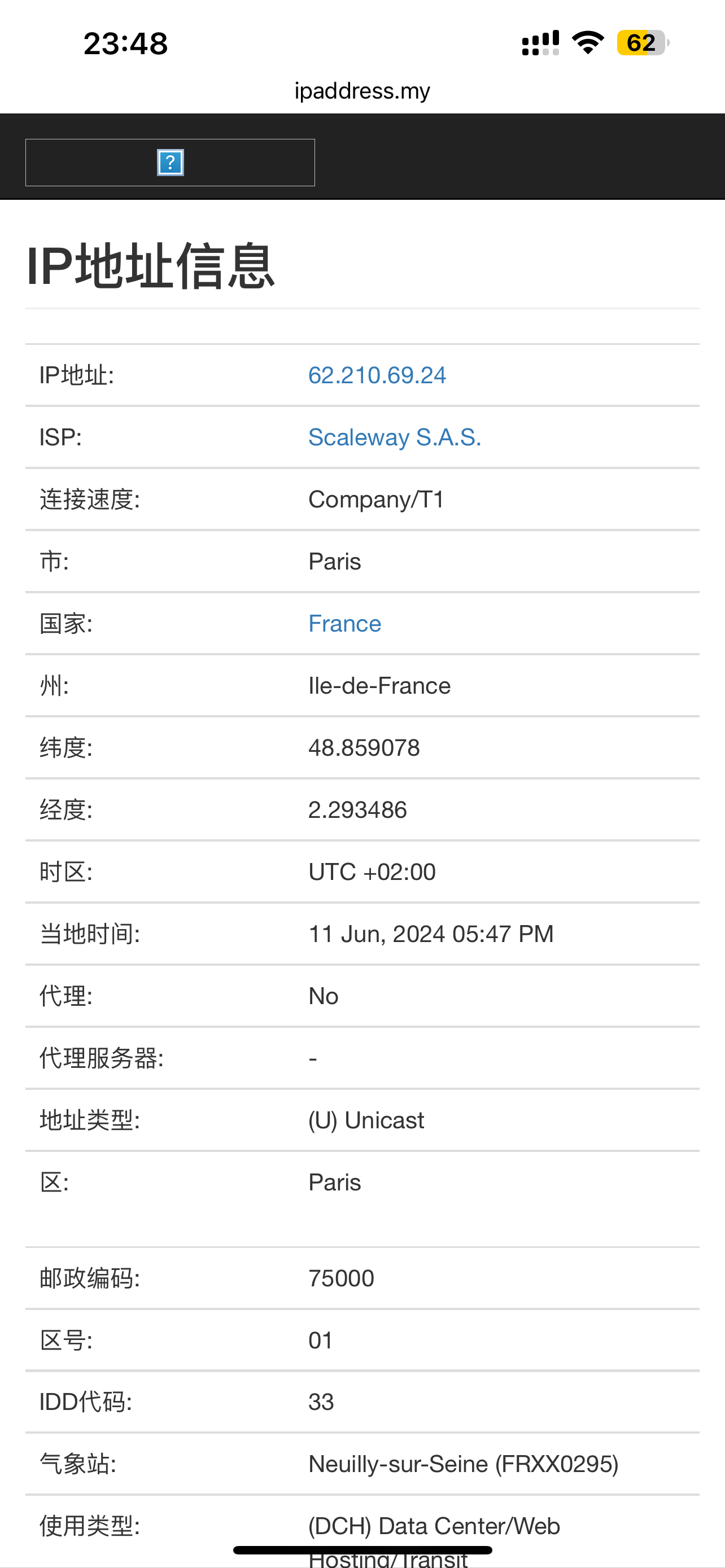
Task: Tap the ipaddress.my address bar
Action: click(362, 91)
